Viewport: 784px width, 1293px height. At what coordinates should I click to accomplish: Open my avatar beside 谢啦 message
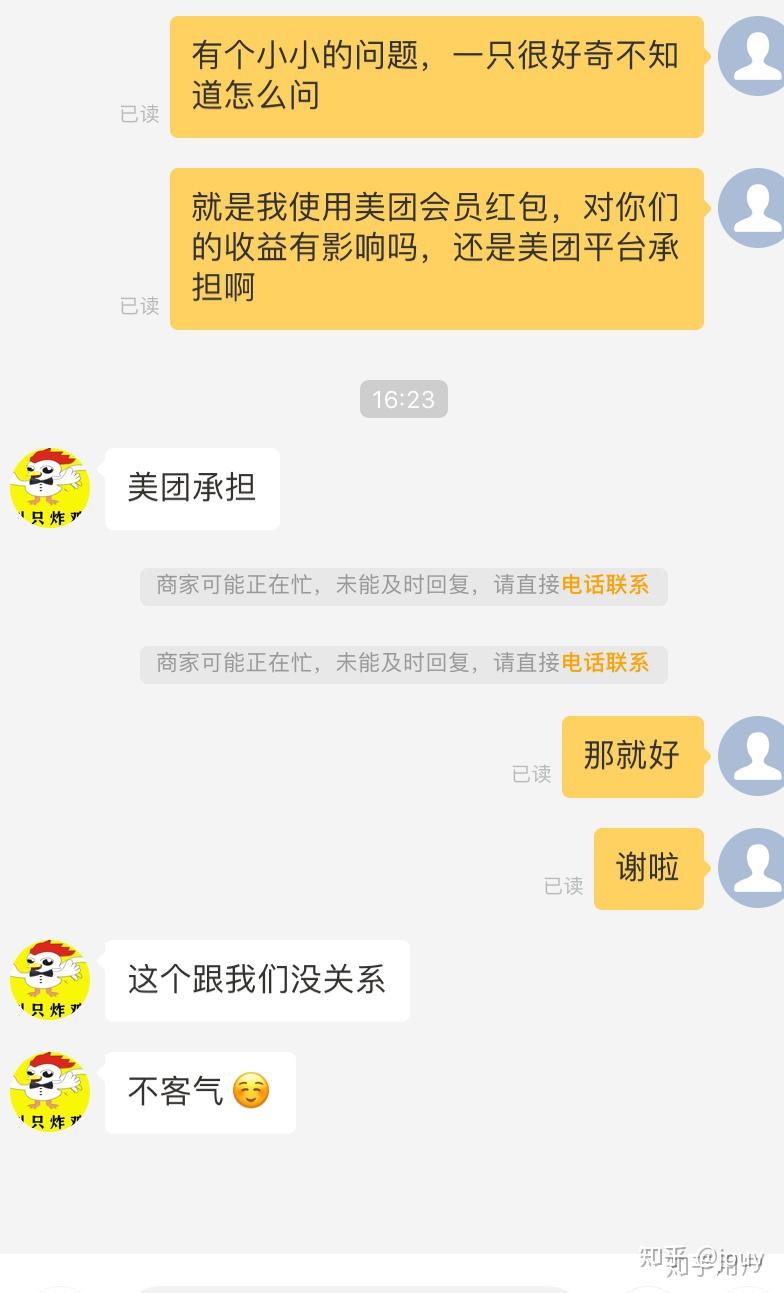click(751, 868)
